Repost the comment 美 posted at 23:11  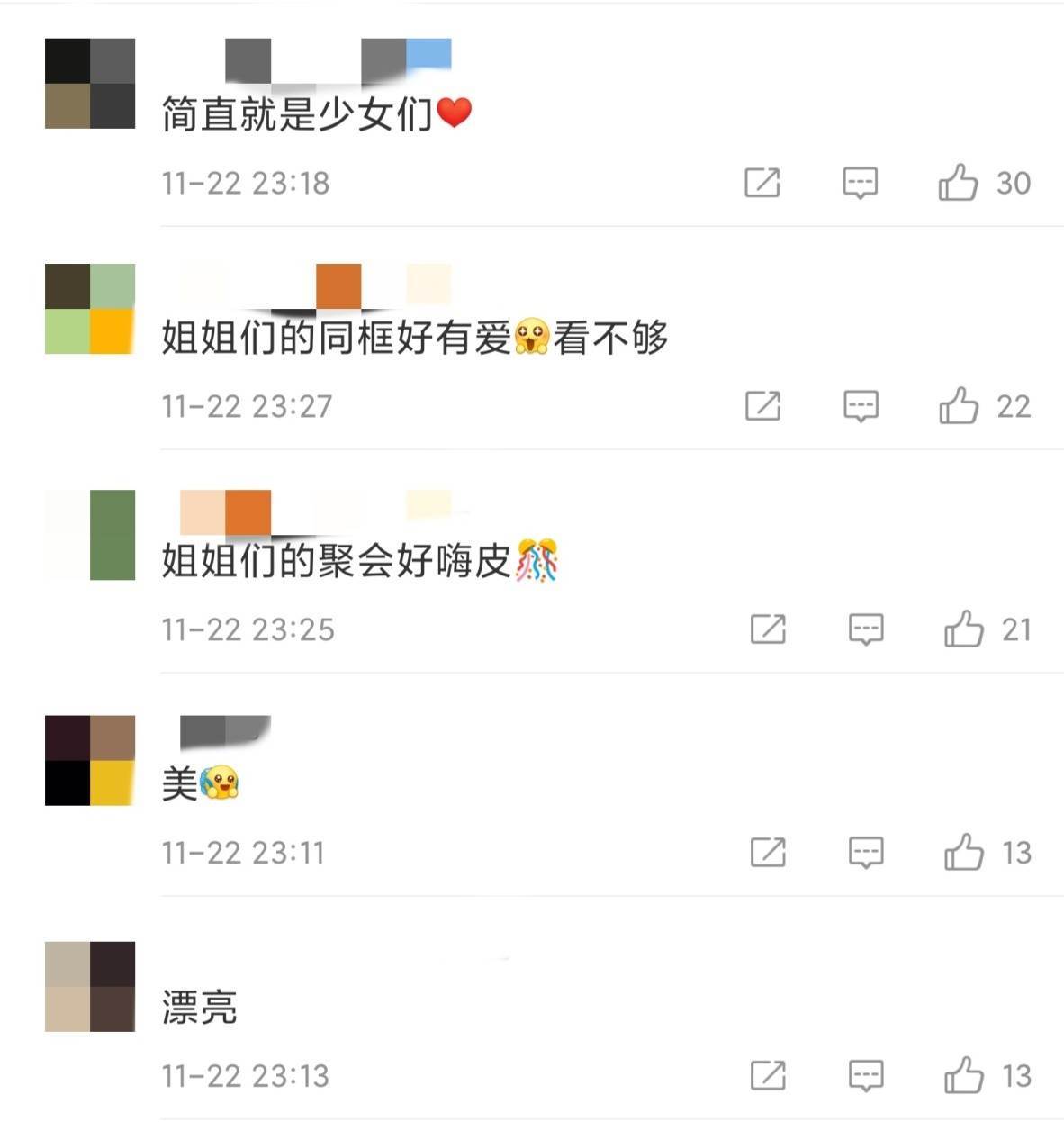pyautogui.click(x=768, y=852)
